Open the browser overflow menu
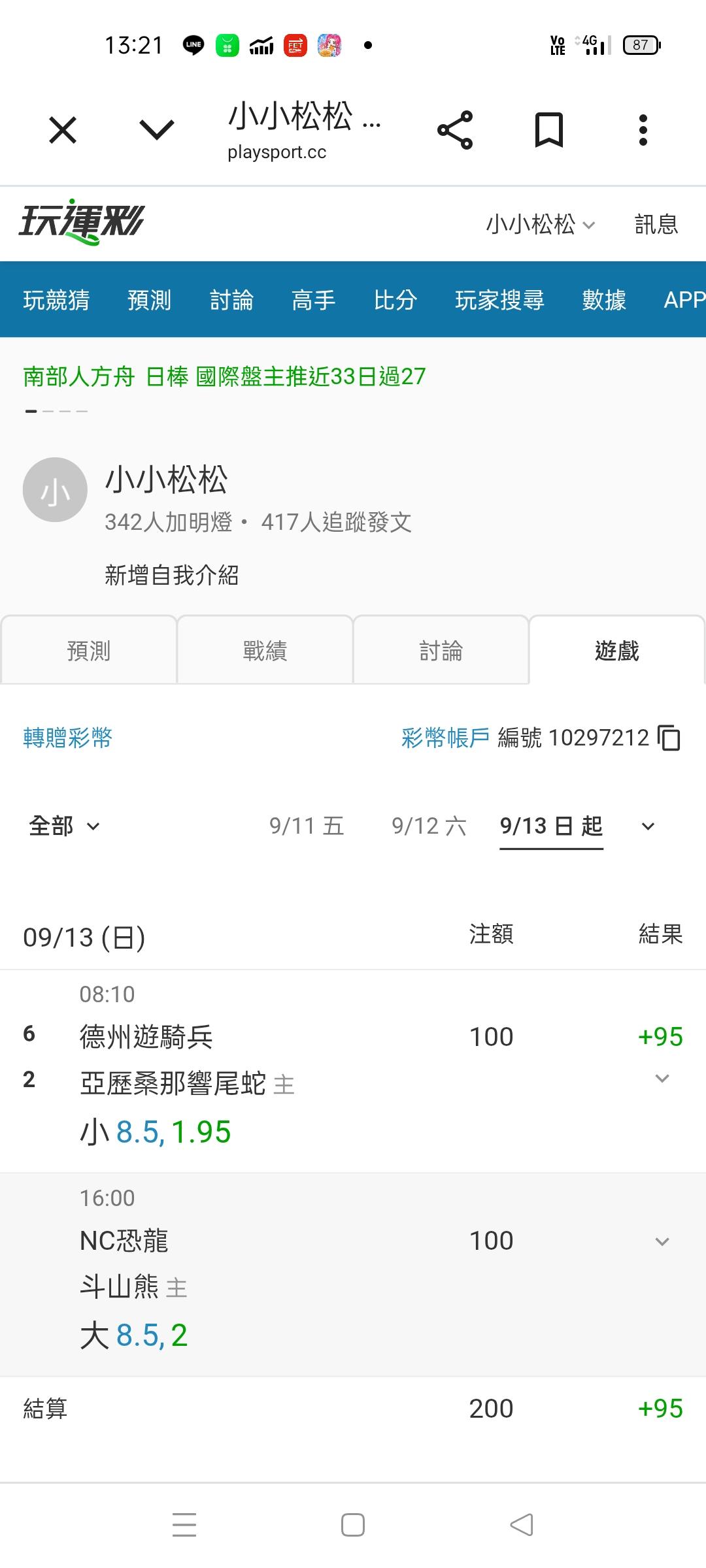The width and height of the screenshot is (706, 1568). tap(643, 130)
